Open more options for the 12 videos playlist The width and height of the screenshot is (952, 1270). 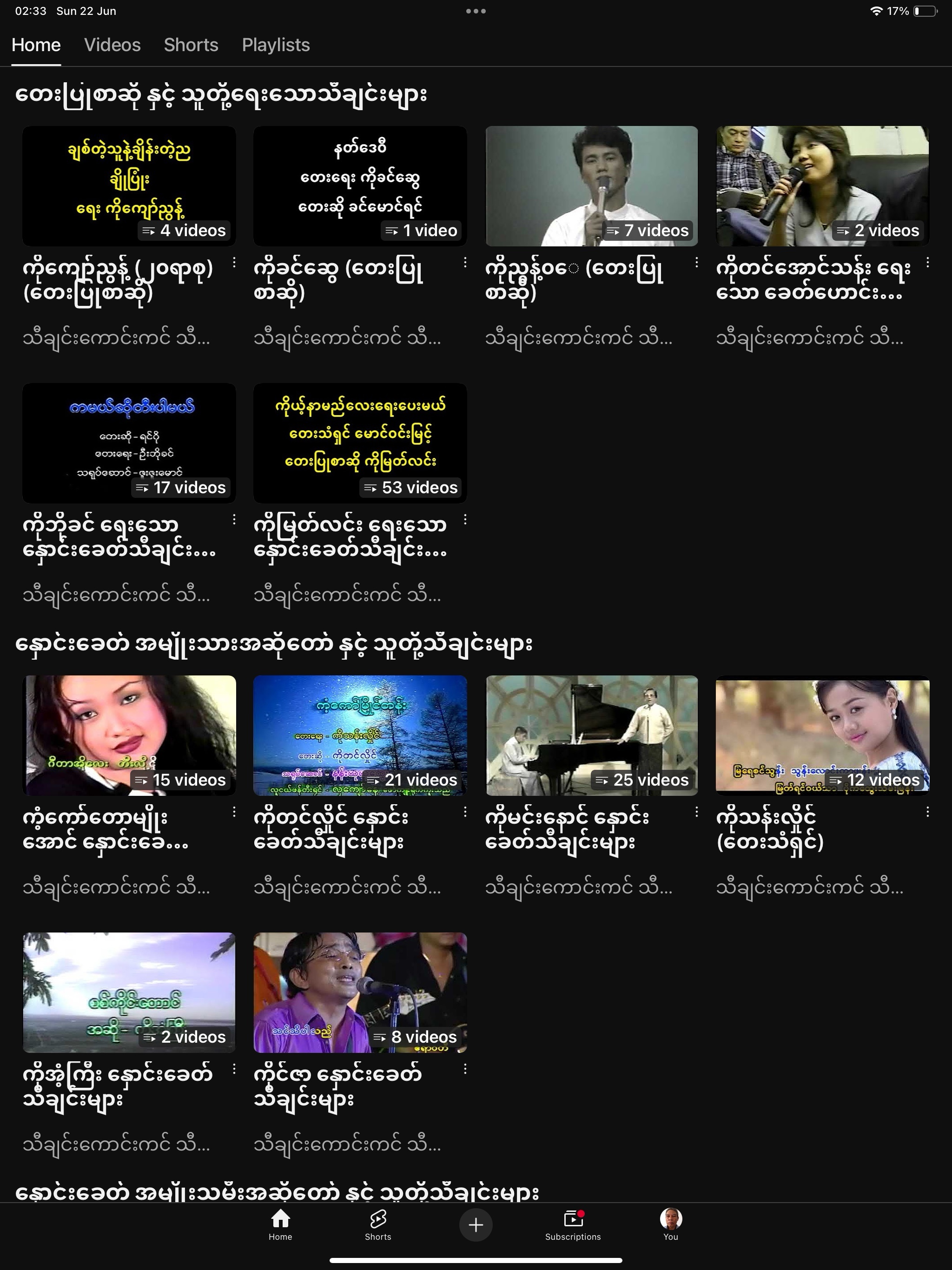[927, 812]
